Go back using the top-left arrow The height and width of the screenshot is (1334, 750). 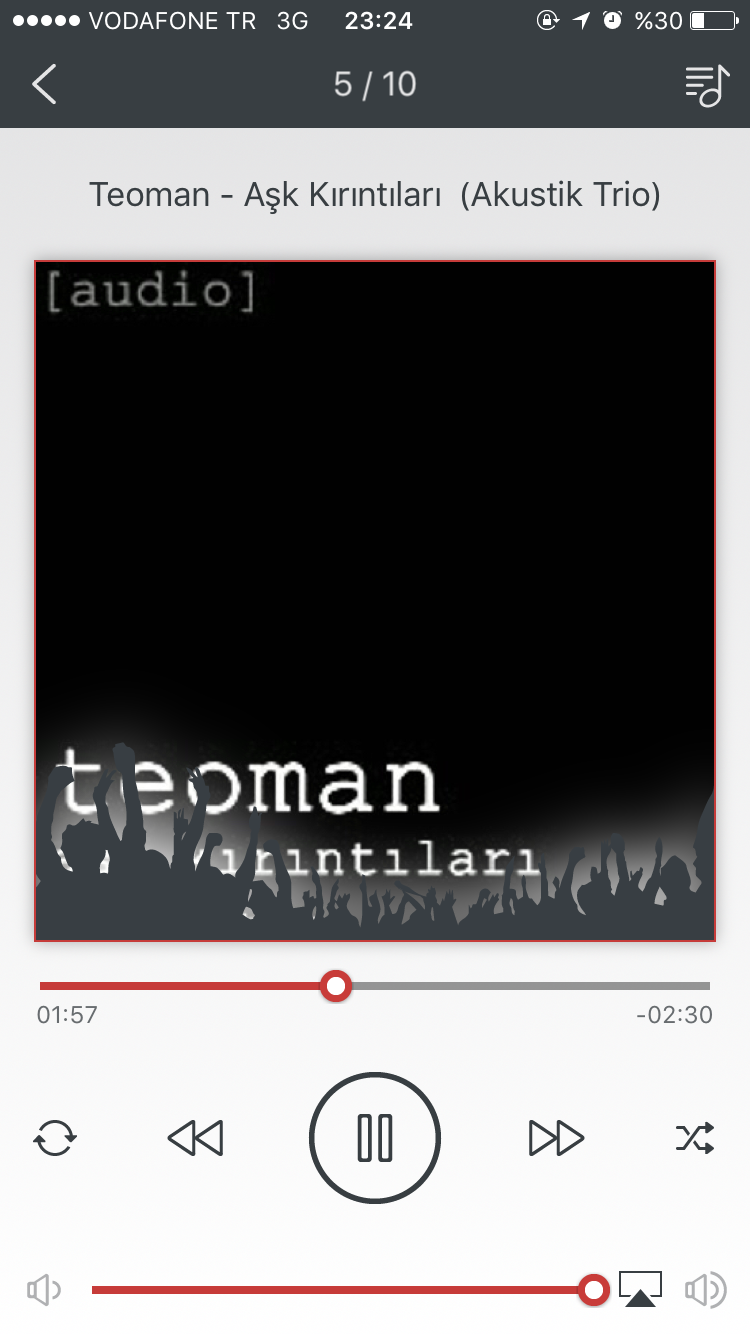[44, 85]
